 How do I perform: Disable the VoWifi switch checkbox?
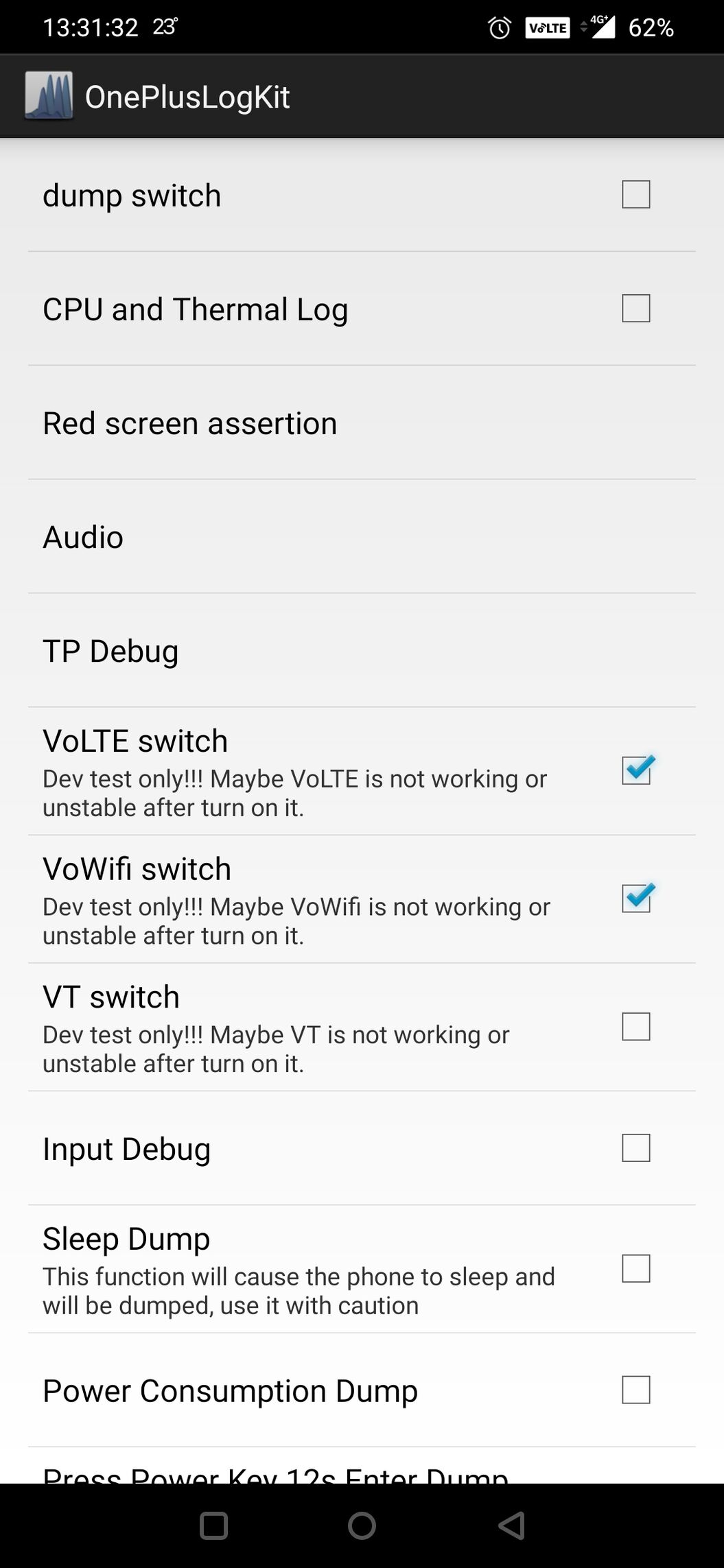pyautogui.click(x=637, y=898)
